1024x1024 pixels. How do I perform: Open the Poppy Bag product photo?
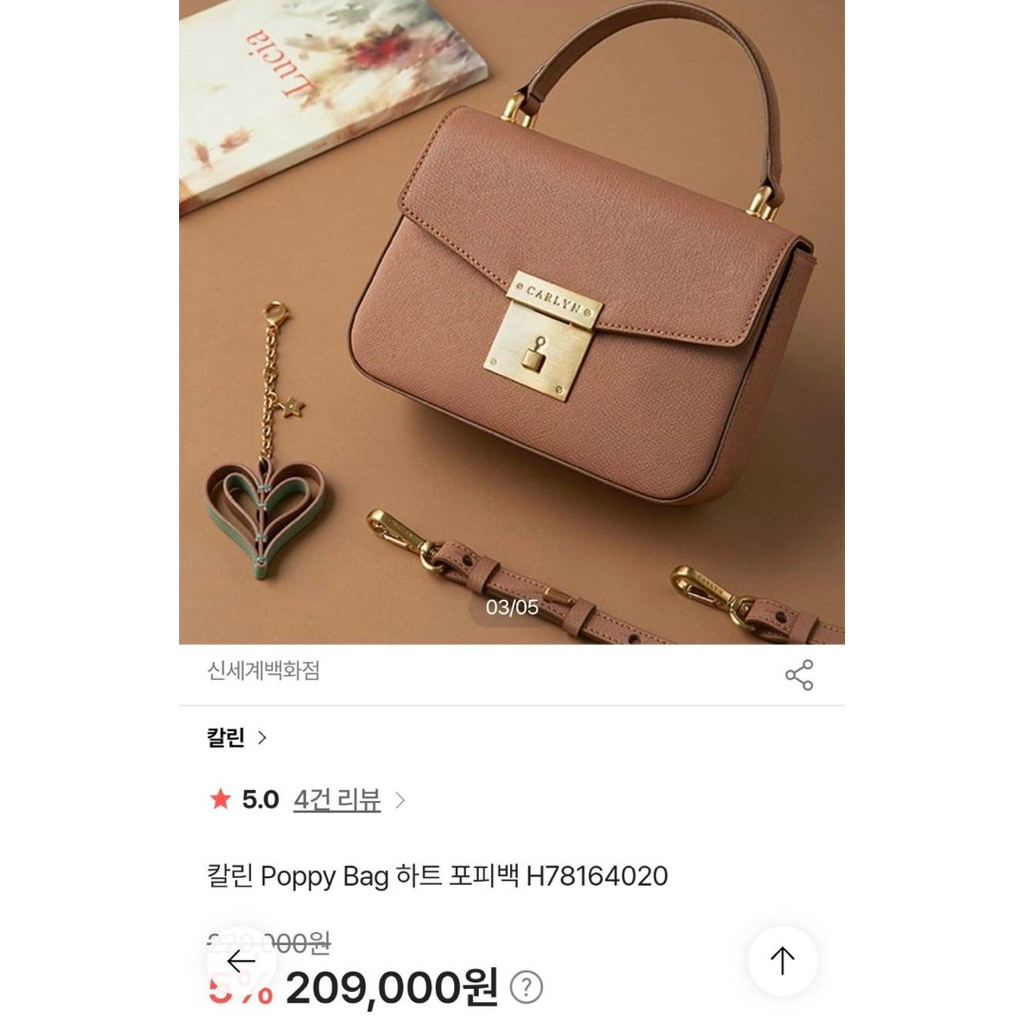(511, 320)
